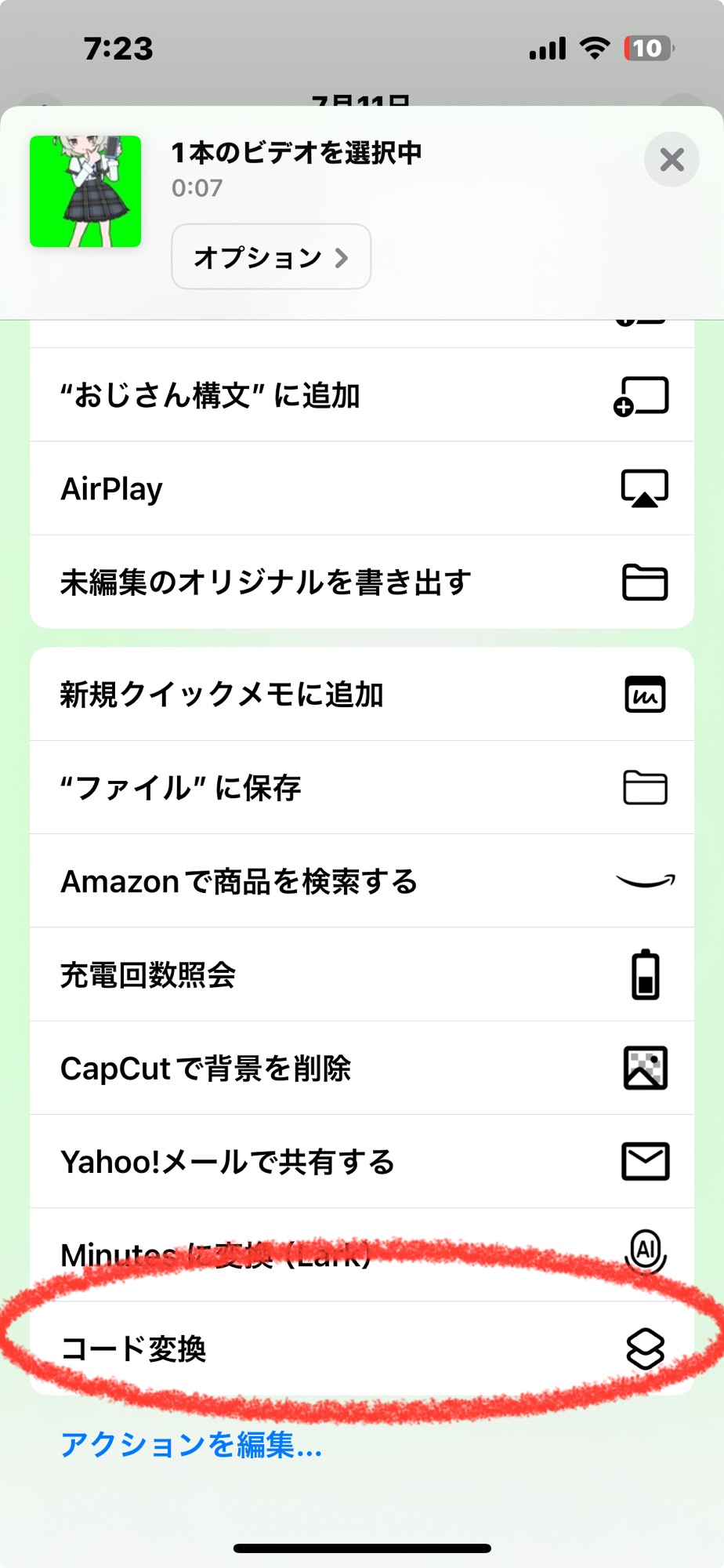Open アクションを編集...
The image size is (724, 1568).
pyautogui.click(x=191, y=1444)
